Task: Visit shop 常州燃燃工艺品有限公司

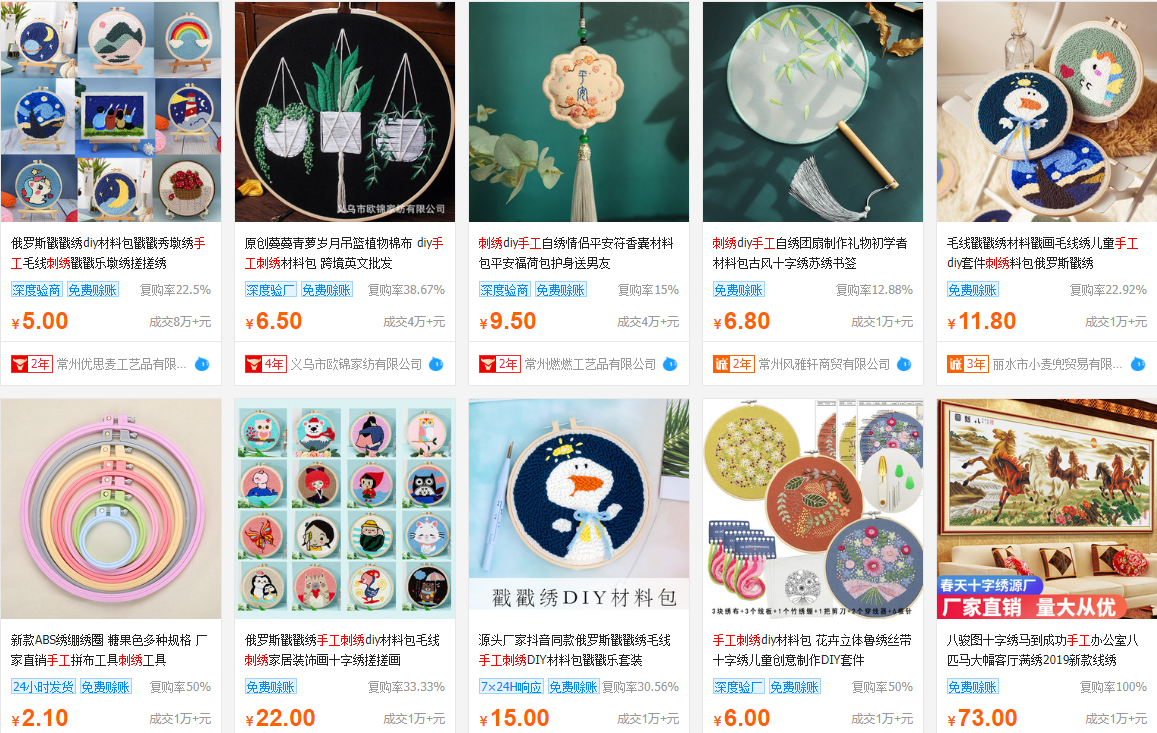Action: [x=590, y=364]
